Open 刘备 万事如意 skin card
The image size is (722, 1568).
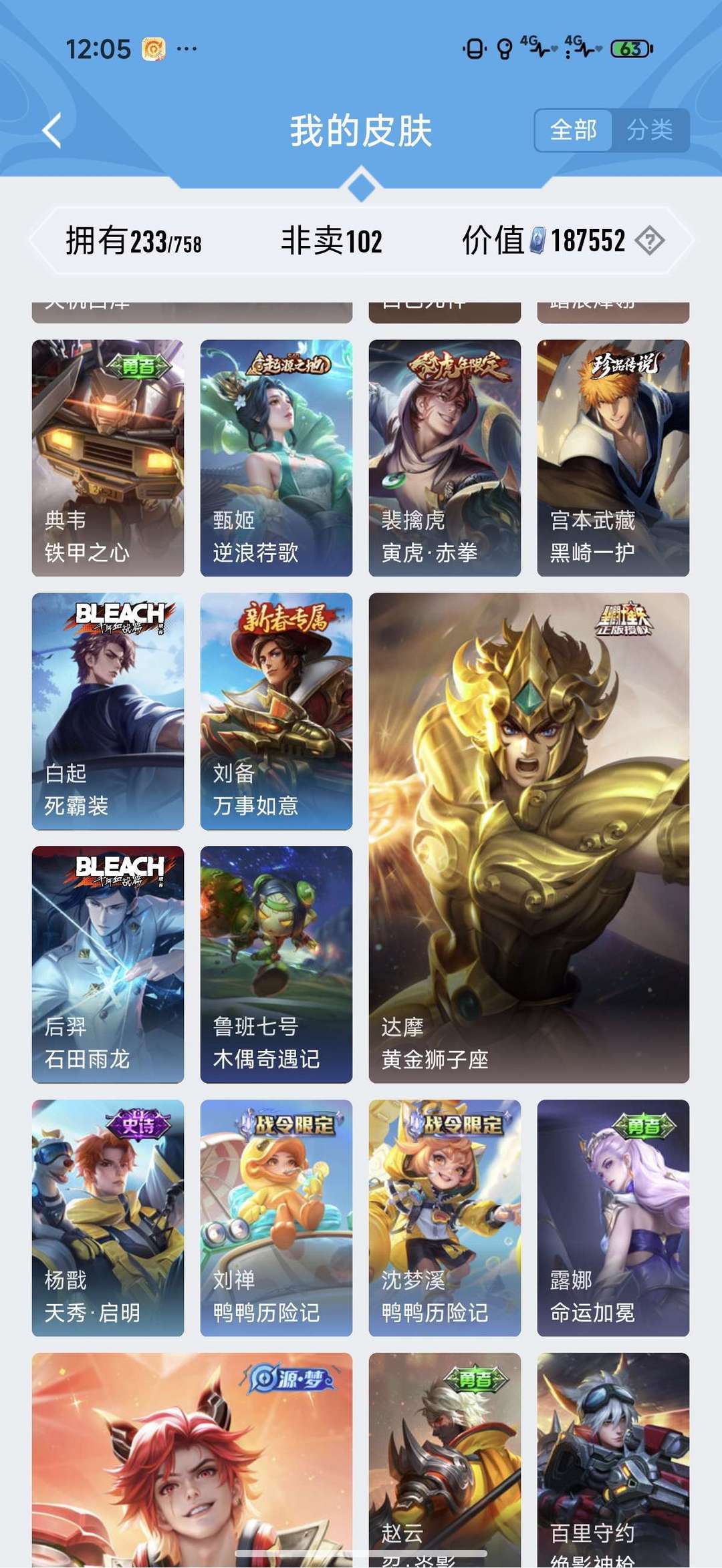click(276, 711)
